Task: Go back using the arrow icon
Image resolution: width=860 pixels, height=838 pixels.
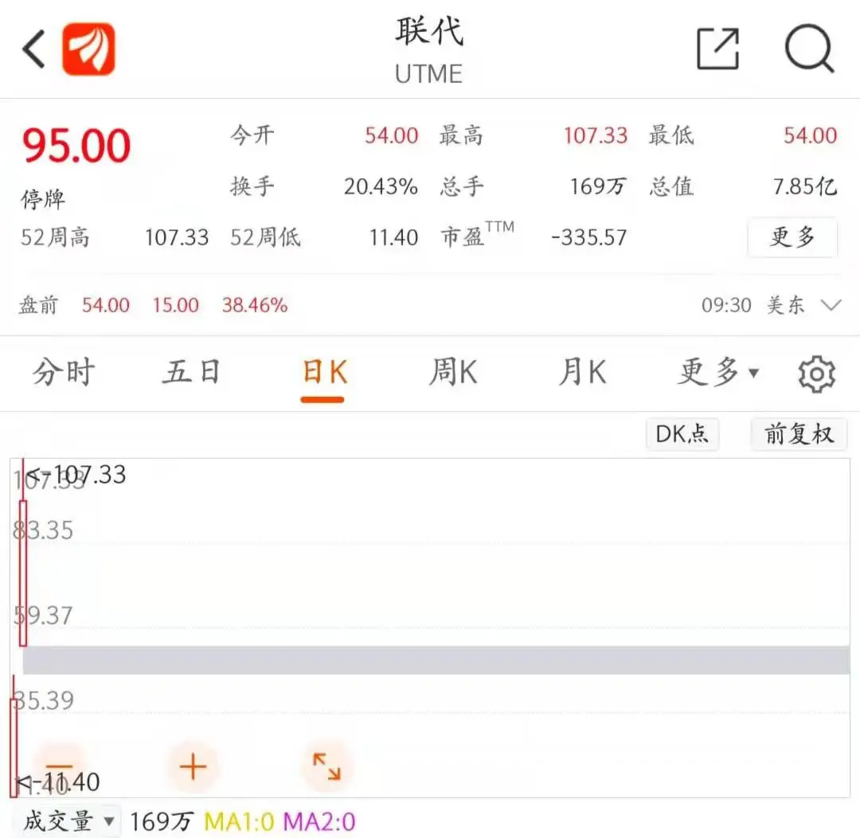Action: coord(33,48)
